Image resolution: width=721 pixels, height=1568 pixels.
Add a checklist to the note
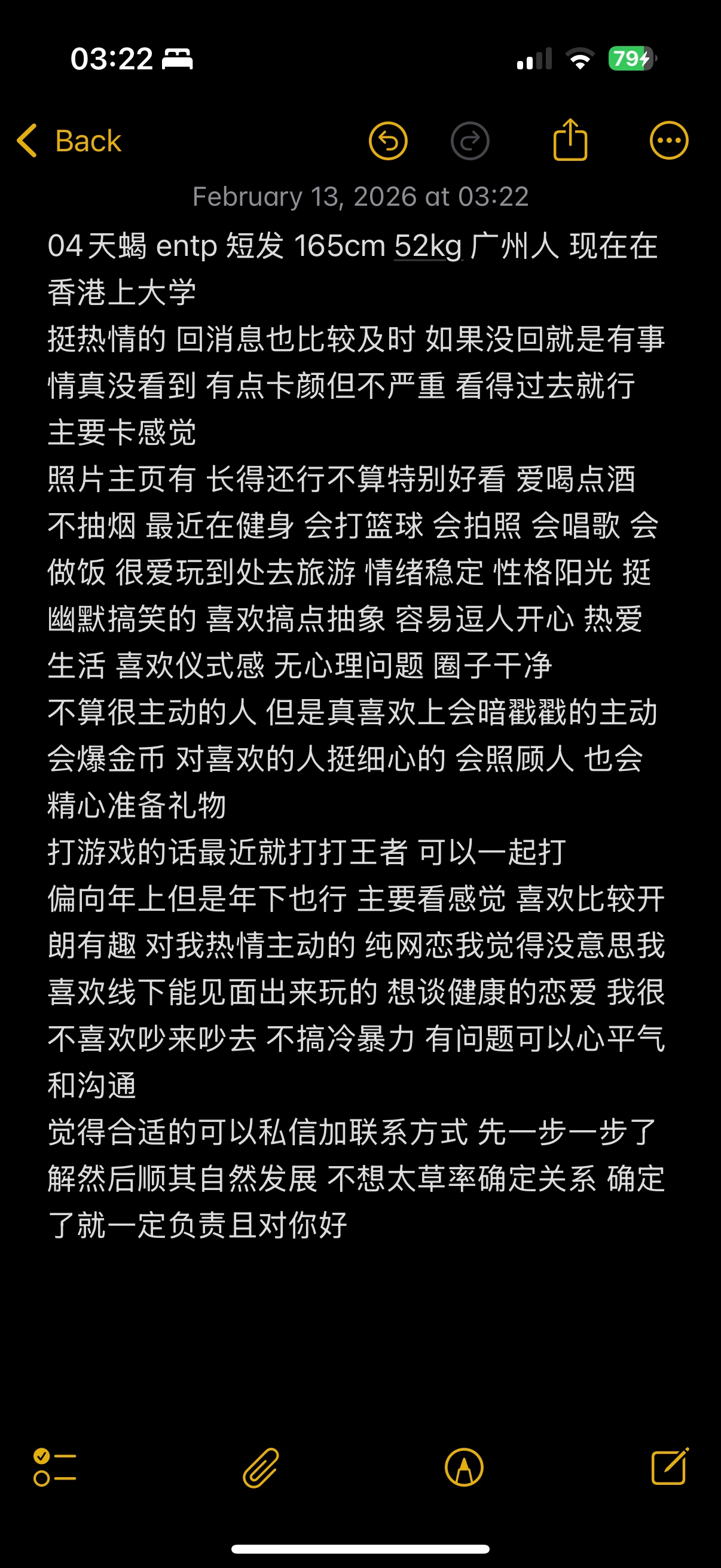(x=55, y=1467)
